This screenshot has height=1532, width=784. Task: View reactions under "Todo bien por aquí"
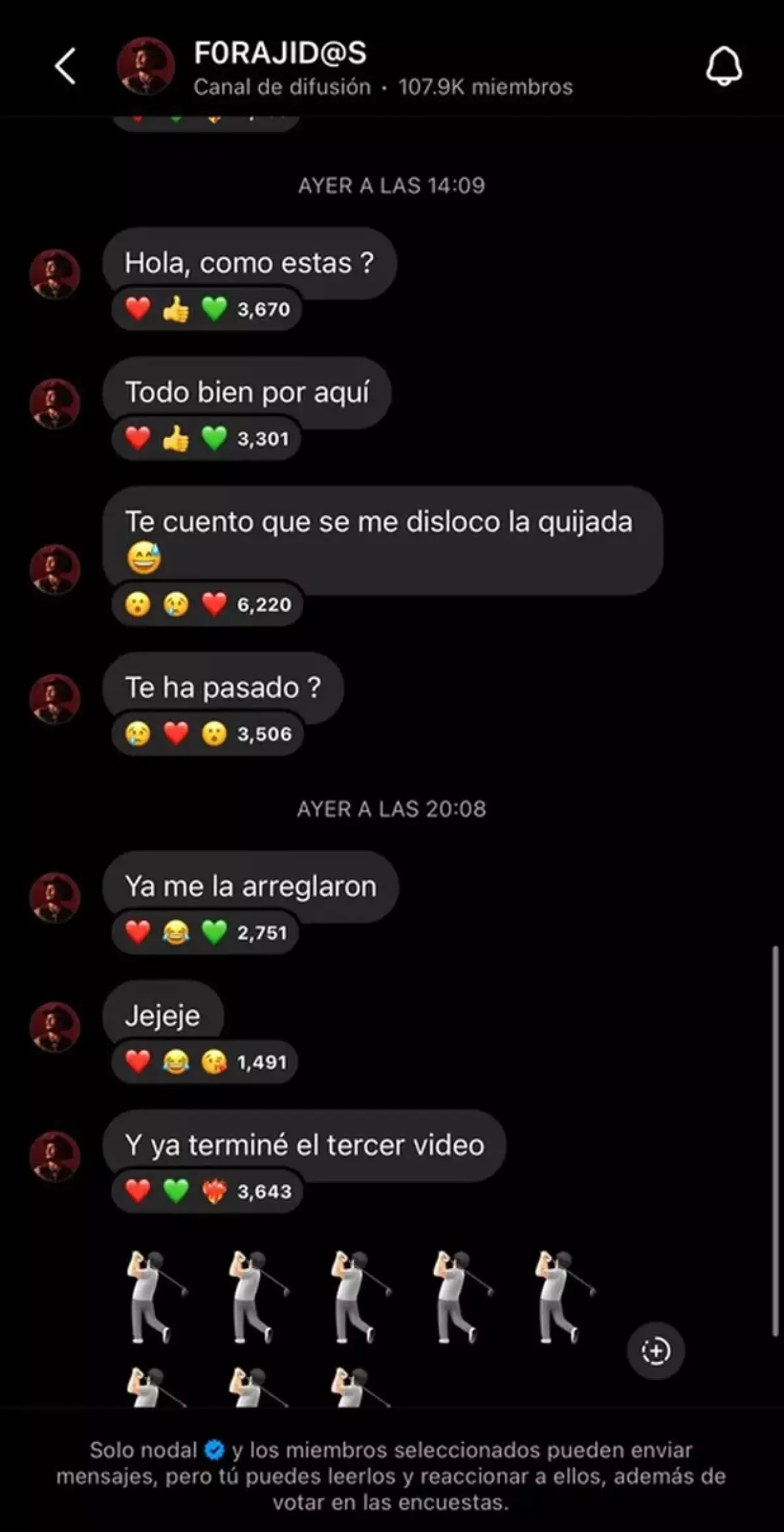tap(205, 439)
